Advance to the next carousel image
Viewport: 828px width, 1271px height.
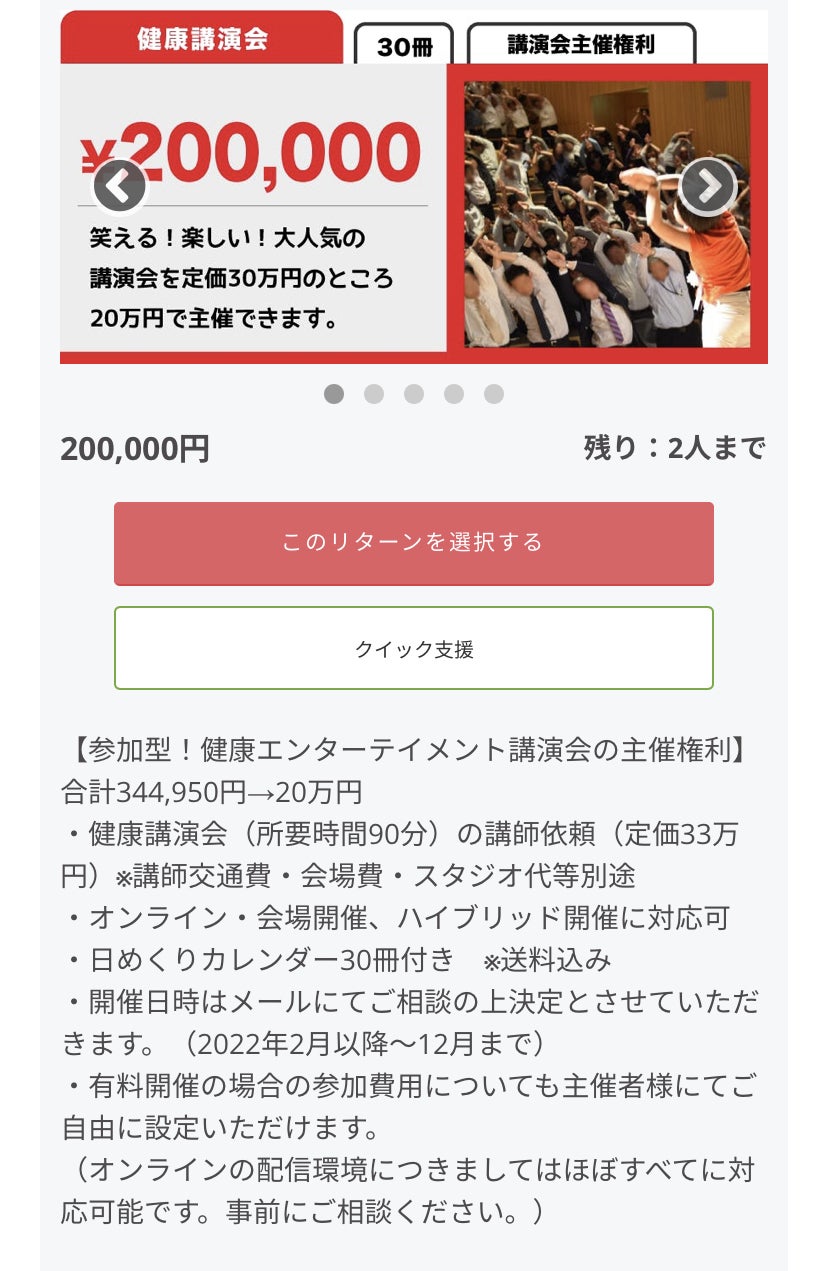point(707,186)
